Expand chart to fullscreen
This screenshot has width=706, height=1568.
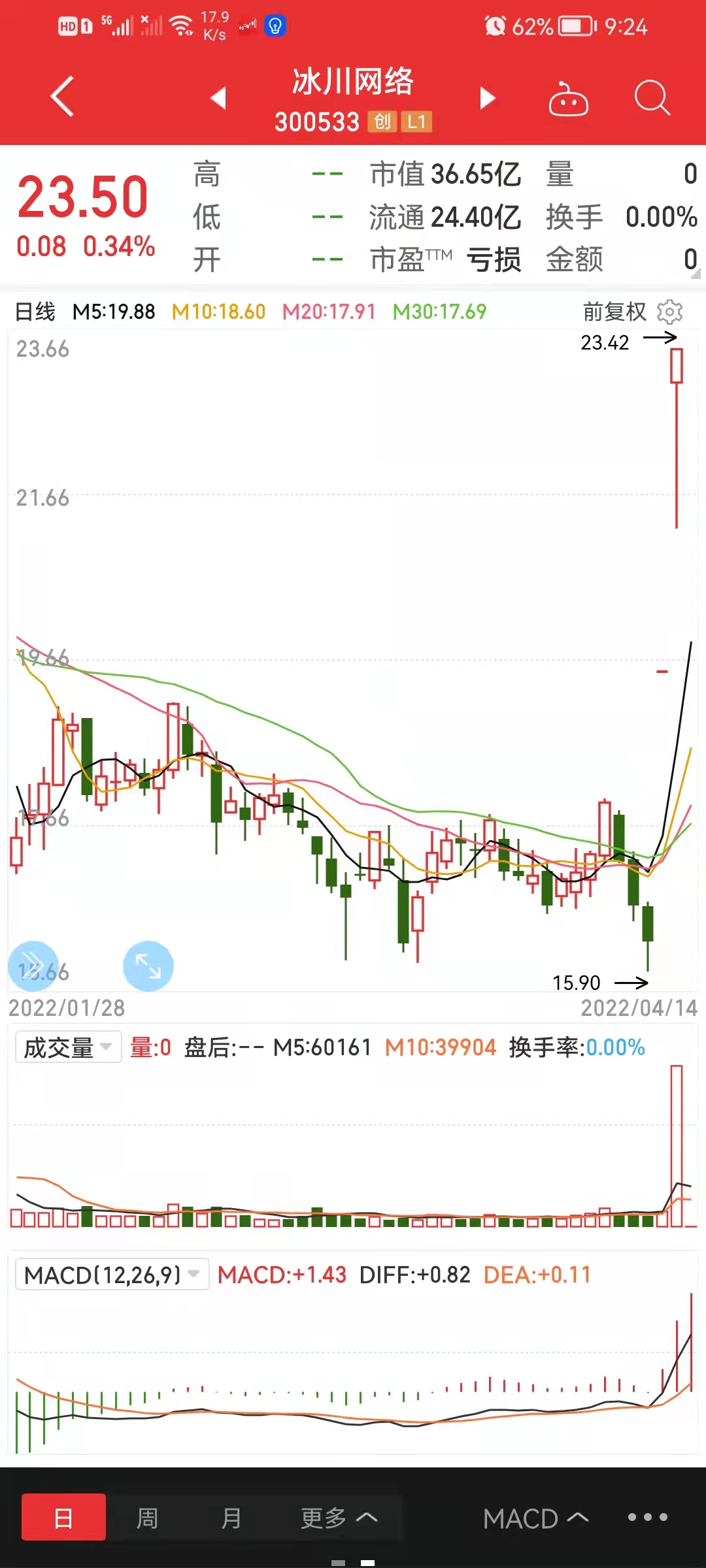148,966
